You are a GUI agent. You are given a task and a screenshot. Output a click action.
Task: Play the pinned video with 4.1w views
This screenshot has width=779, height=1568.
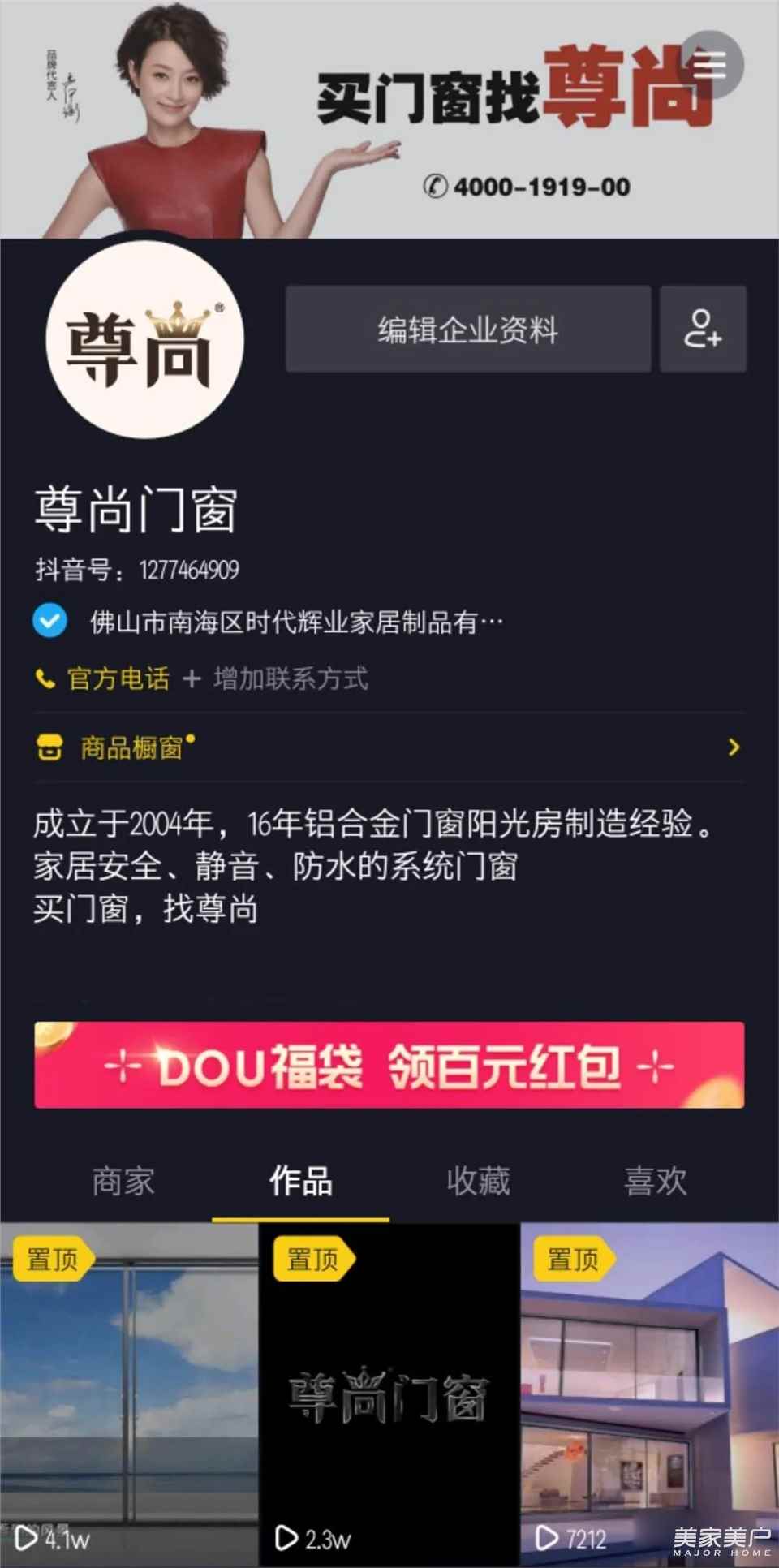128,1394
